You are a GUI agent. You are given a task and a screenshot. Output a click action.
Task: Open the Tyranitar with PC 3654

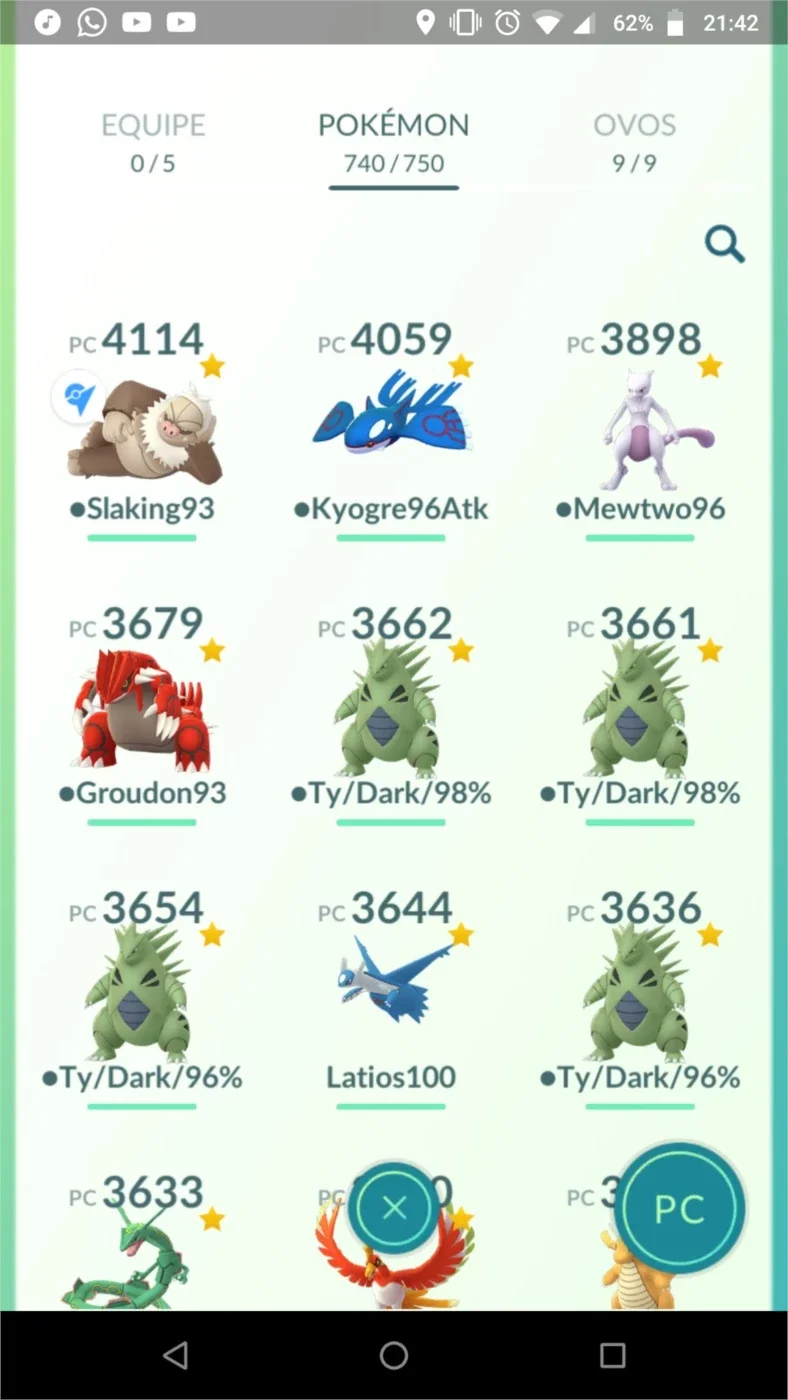click(143, 1000)
